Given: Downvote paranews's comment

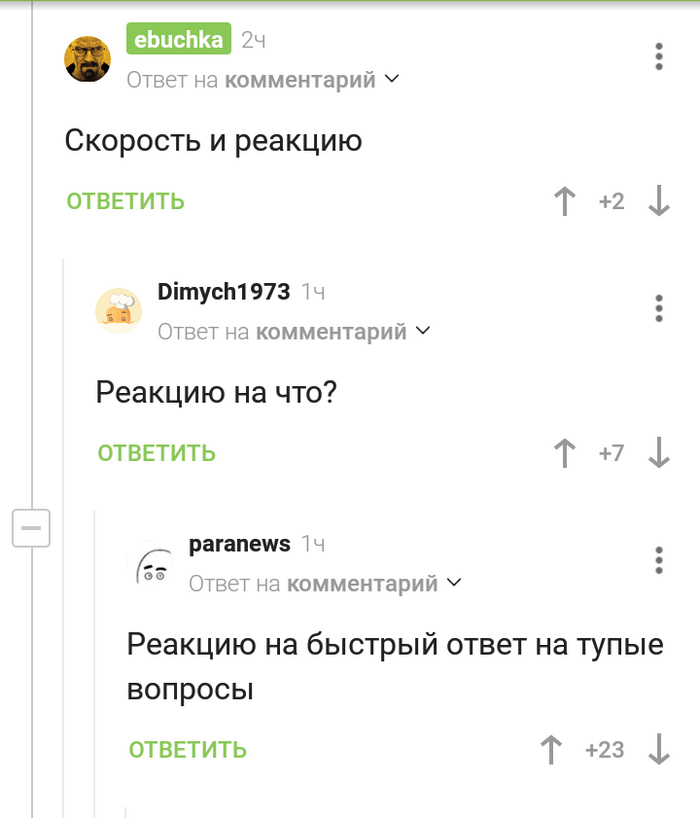Looking at the screenshot, I should pyautogui.click(x=659, y=749).
